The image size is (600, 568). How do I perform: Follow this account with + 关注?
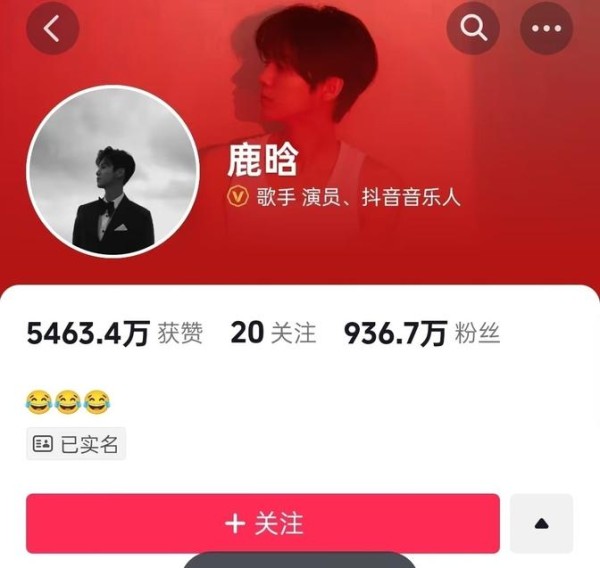[263, 523]
